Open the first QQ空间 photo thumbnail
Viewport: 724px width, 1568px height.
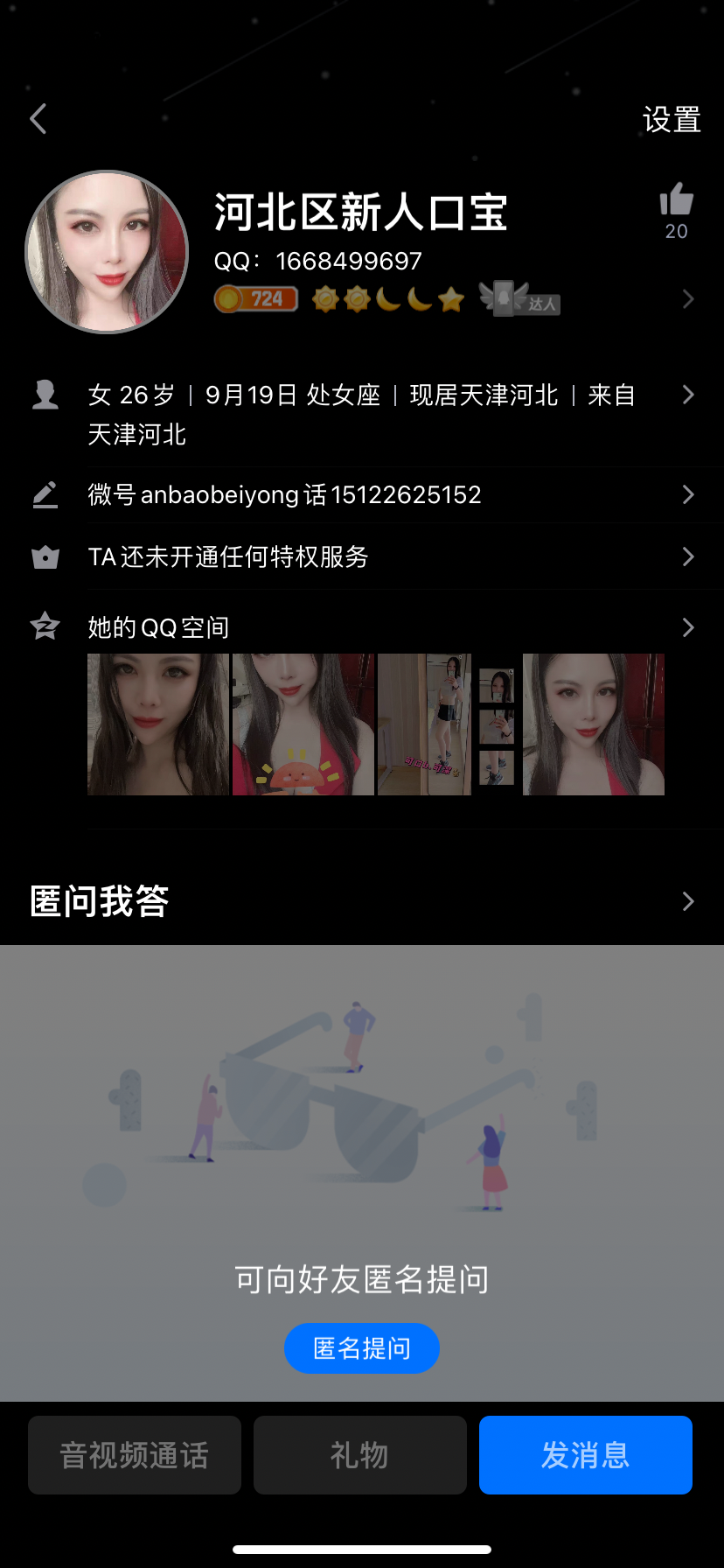pos(157,724)
